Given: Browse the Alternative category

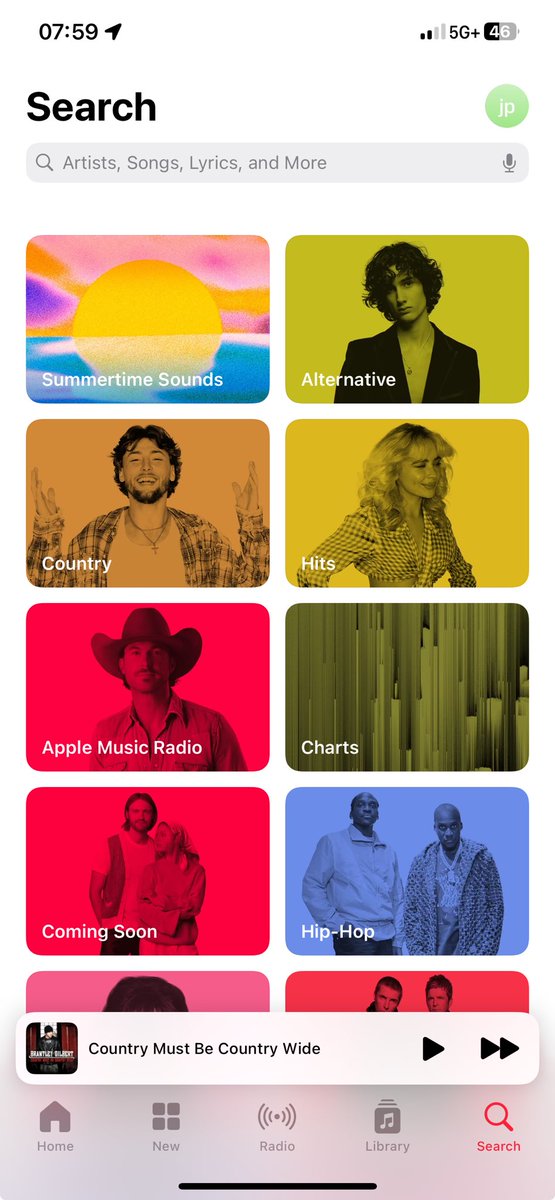Looking at the screenshot, I should pyautogui.click(x=407, y=319).
